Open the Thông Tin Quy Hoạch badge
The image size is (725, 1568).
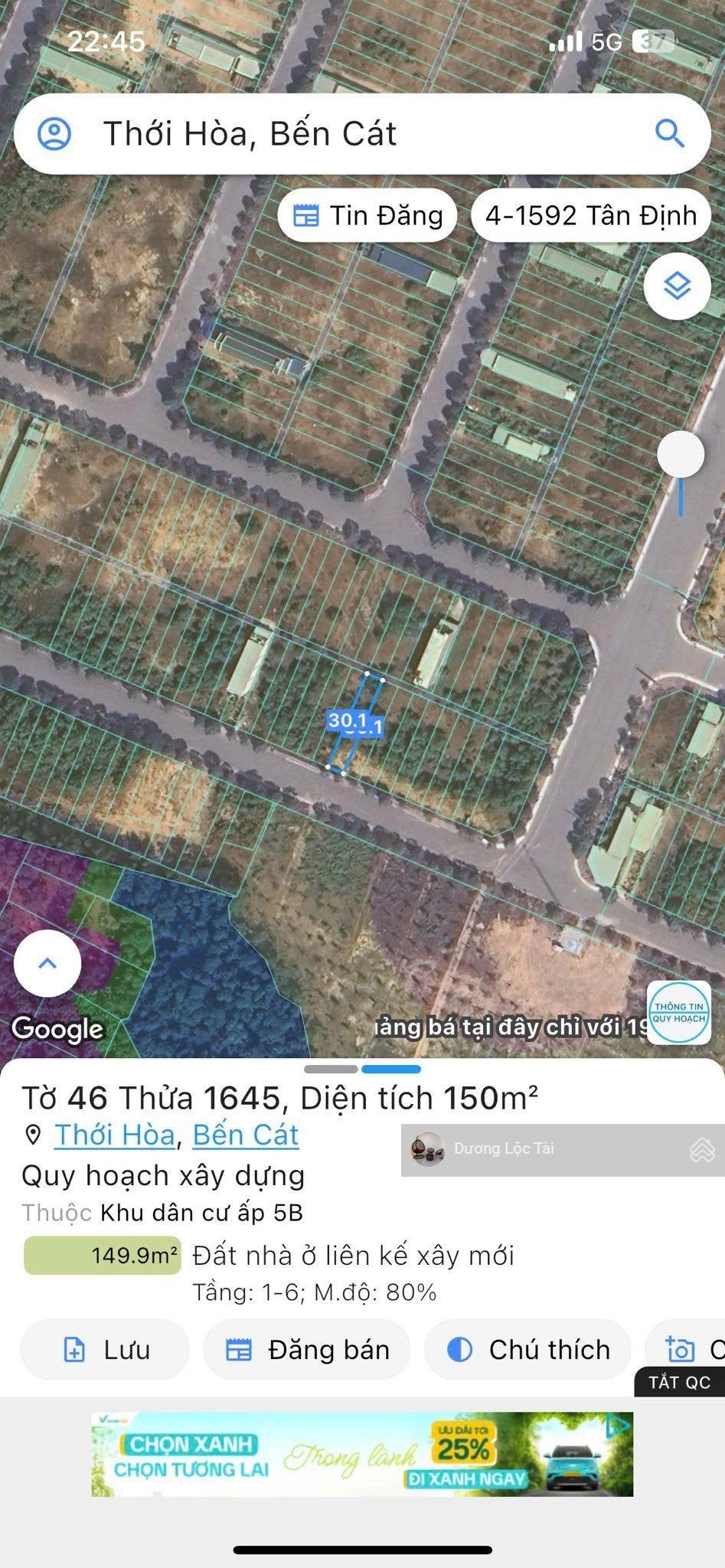pyautogui.click(x=680, y=1011)
